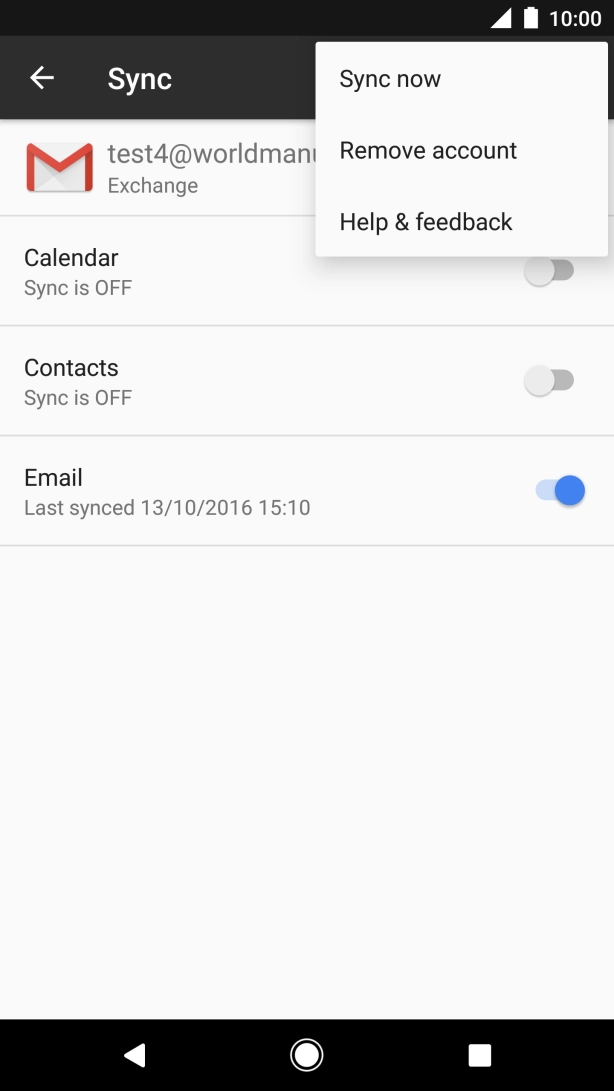
Task: Enable Calendar sync switch
Action: tap(549, 271)
